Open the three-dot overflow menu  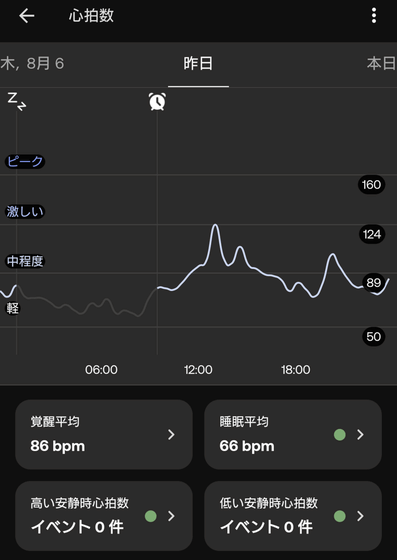pyautogui.click(x=374, y=16)
